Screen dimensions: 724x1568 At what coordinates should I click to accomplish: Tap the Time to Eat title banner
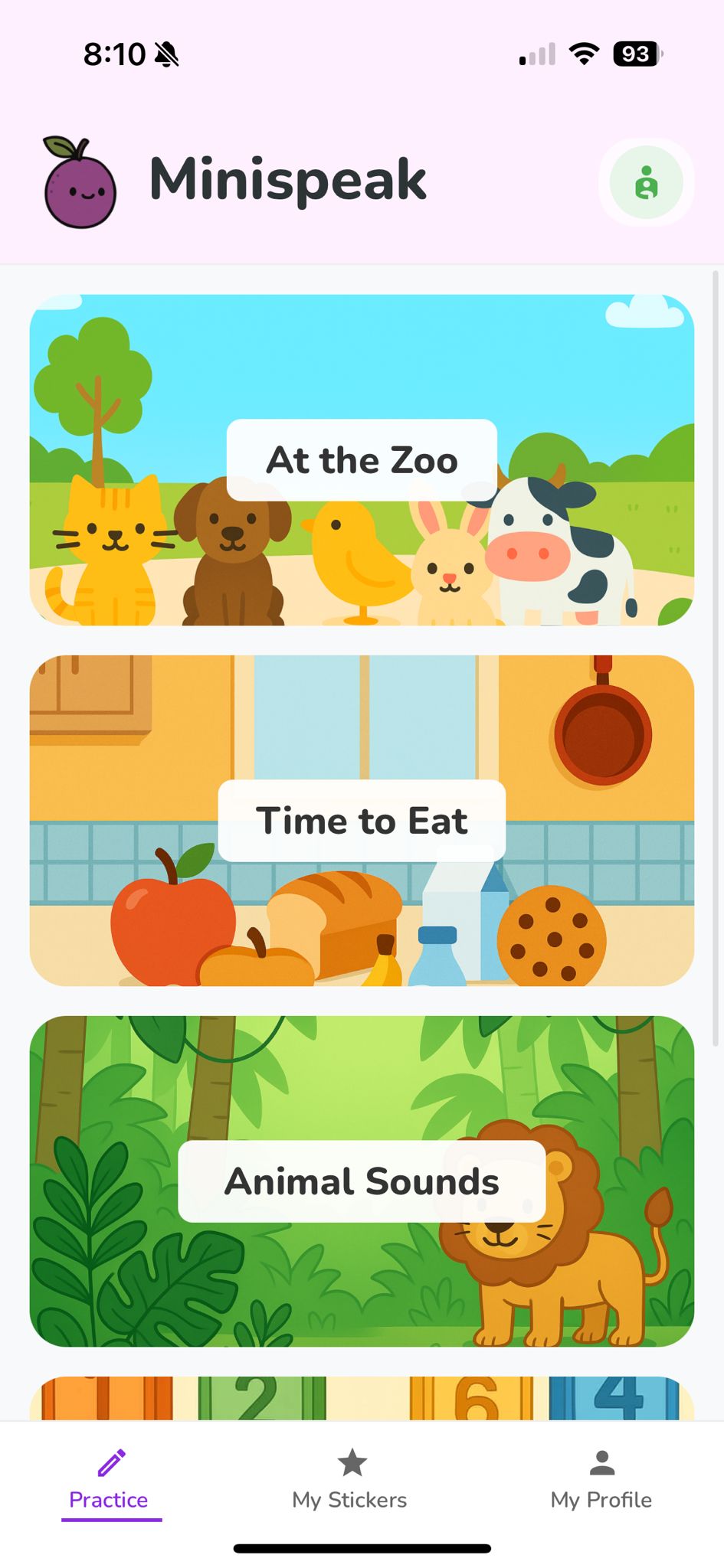coord(362,820)
